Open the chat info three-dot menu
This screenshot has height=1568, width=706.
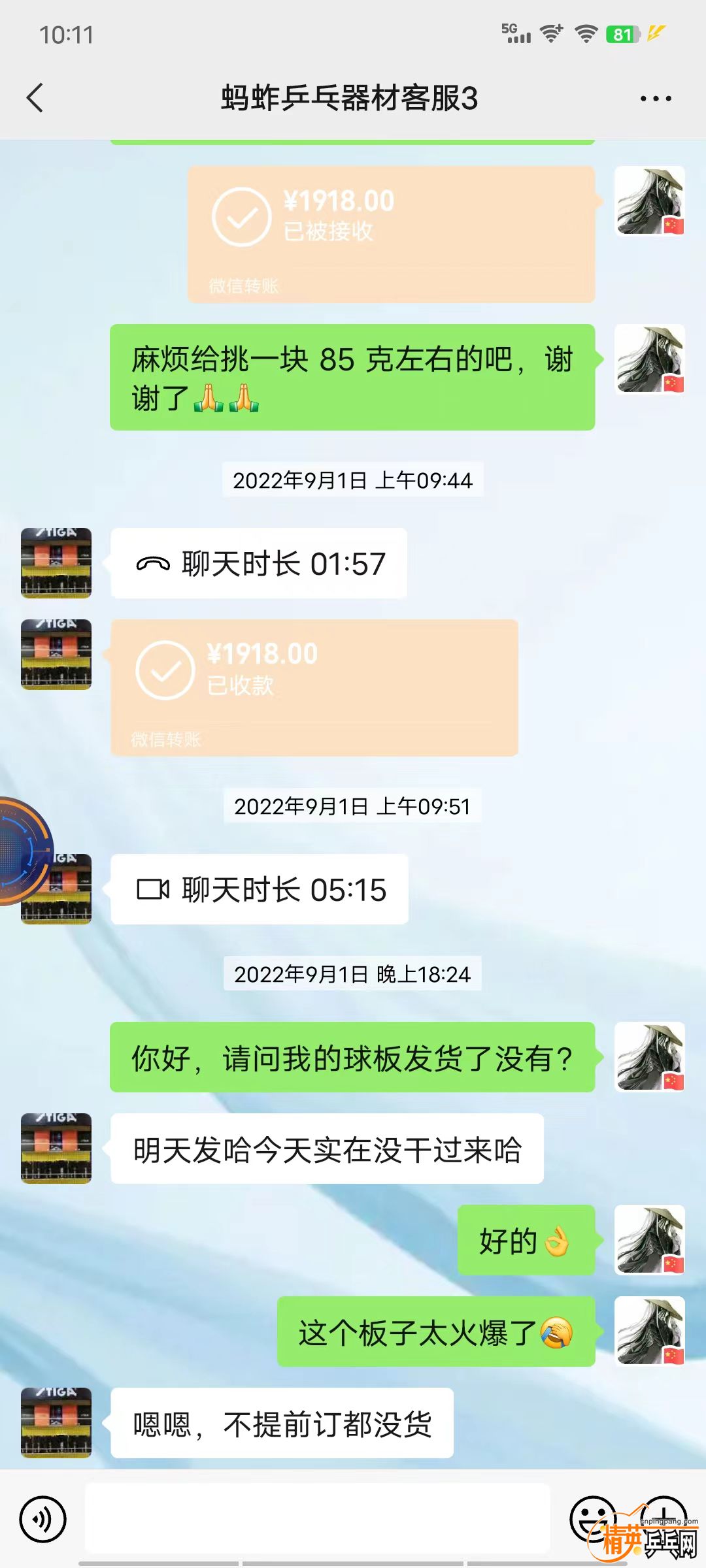tap(655, 99)
